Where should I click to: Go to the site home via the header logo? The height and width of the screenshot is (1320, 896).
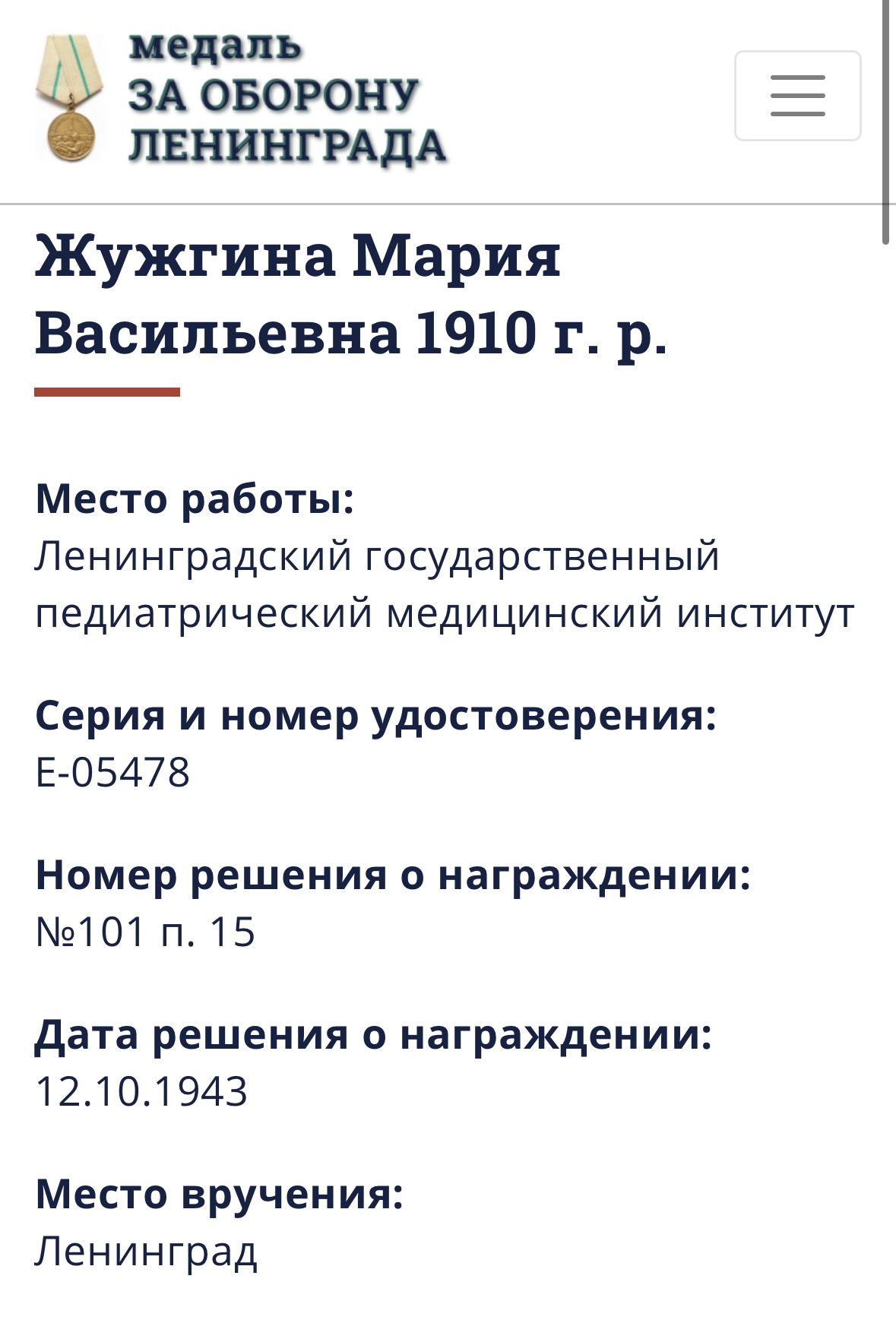pos(241,99)
